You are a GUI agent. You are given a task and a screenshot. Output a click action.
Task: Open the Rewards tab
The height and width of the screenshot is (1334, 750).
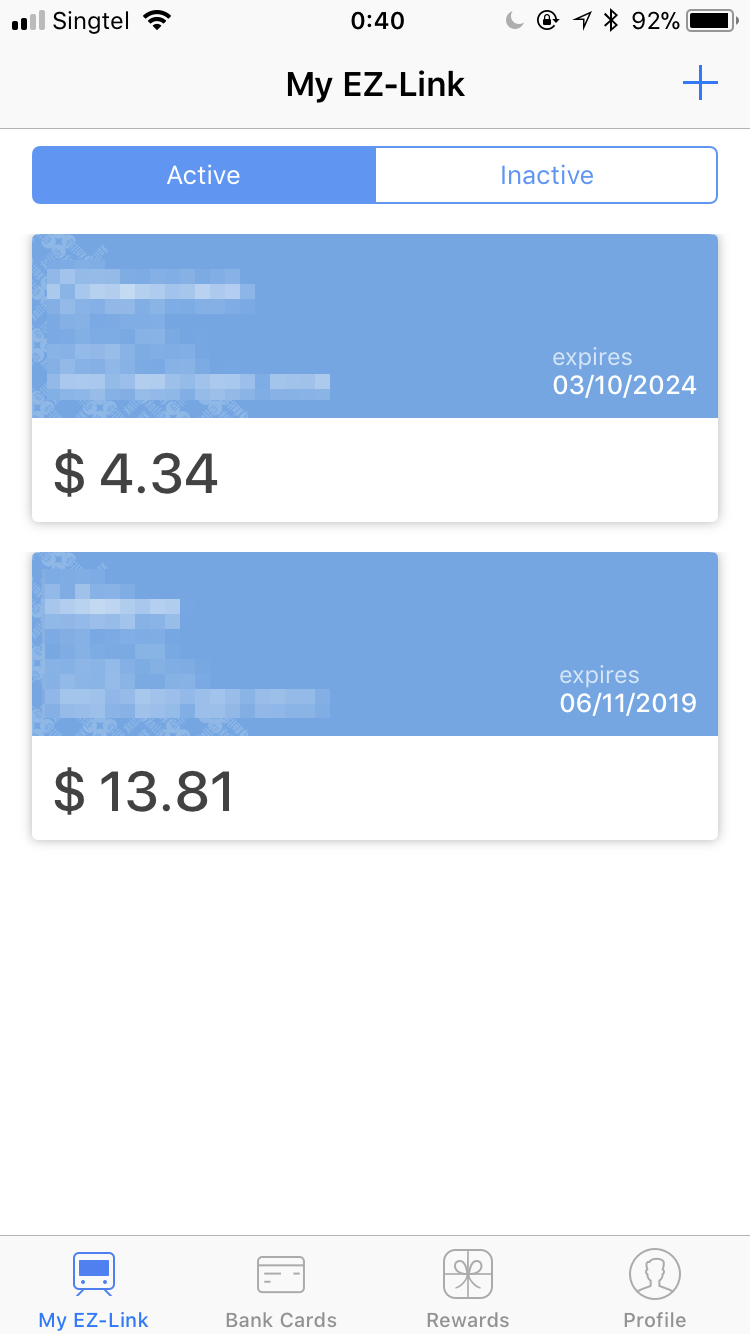tap(468, 1290)
